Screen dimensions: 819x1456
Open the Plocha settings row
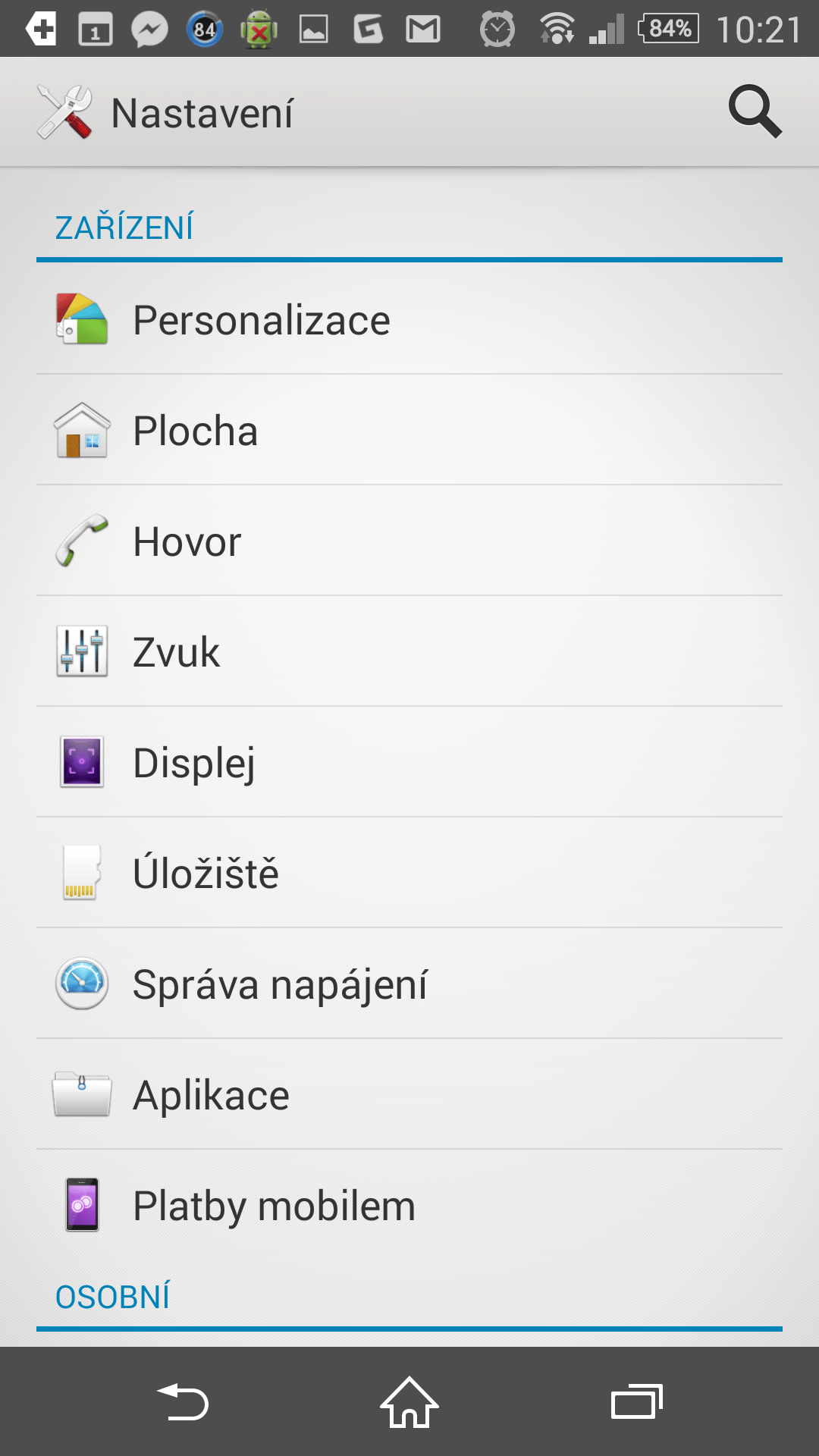pyautogui.click(x=409, y=430)
